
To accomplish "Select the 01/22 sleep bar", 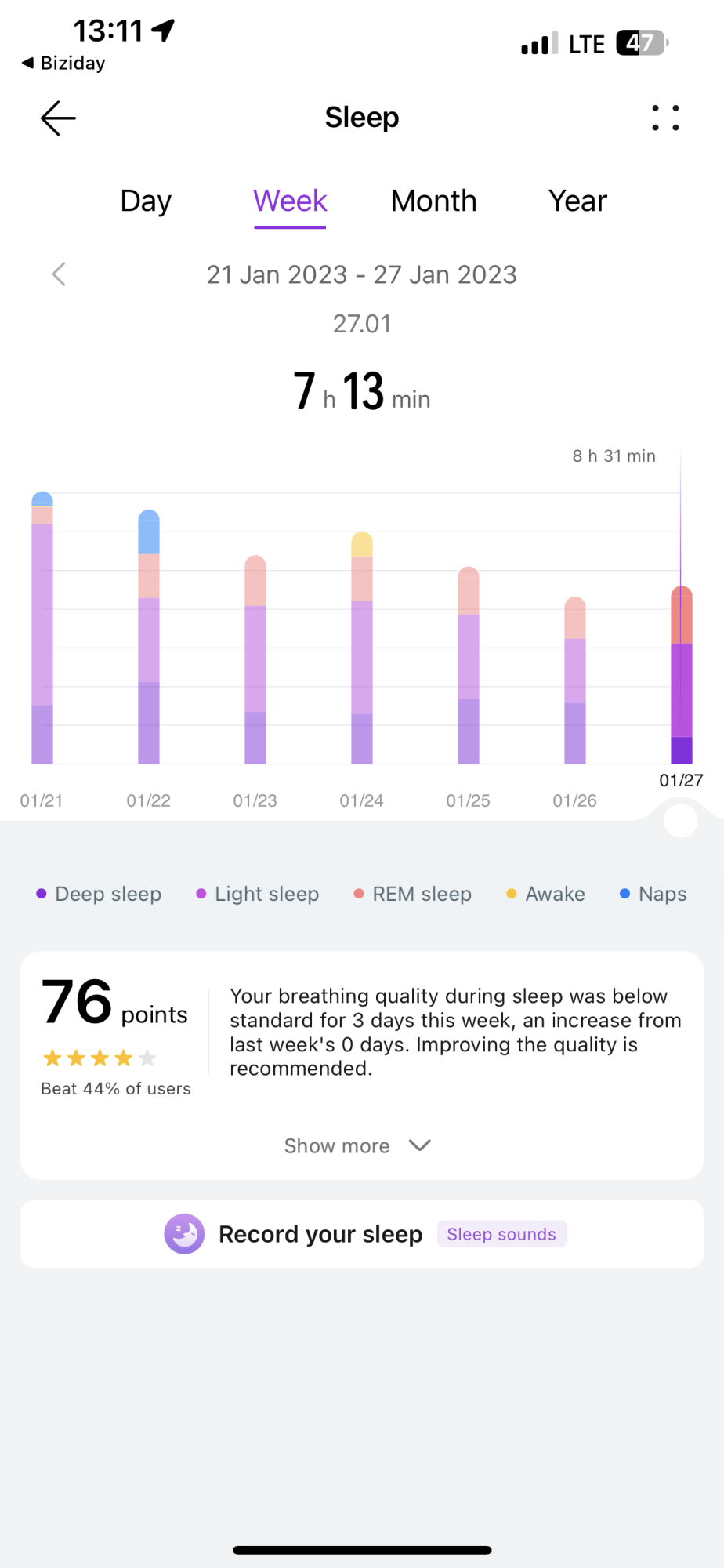I will 149,637.
